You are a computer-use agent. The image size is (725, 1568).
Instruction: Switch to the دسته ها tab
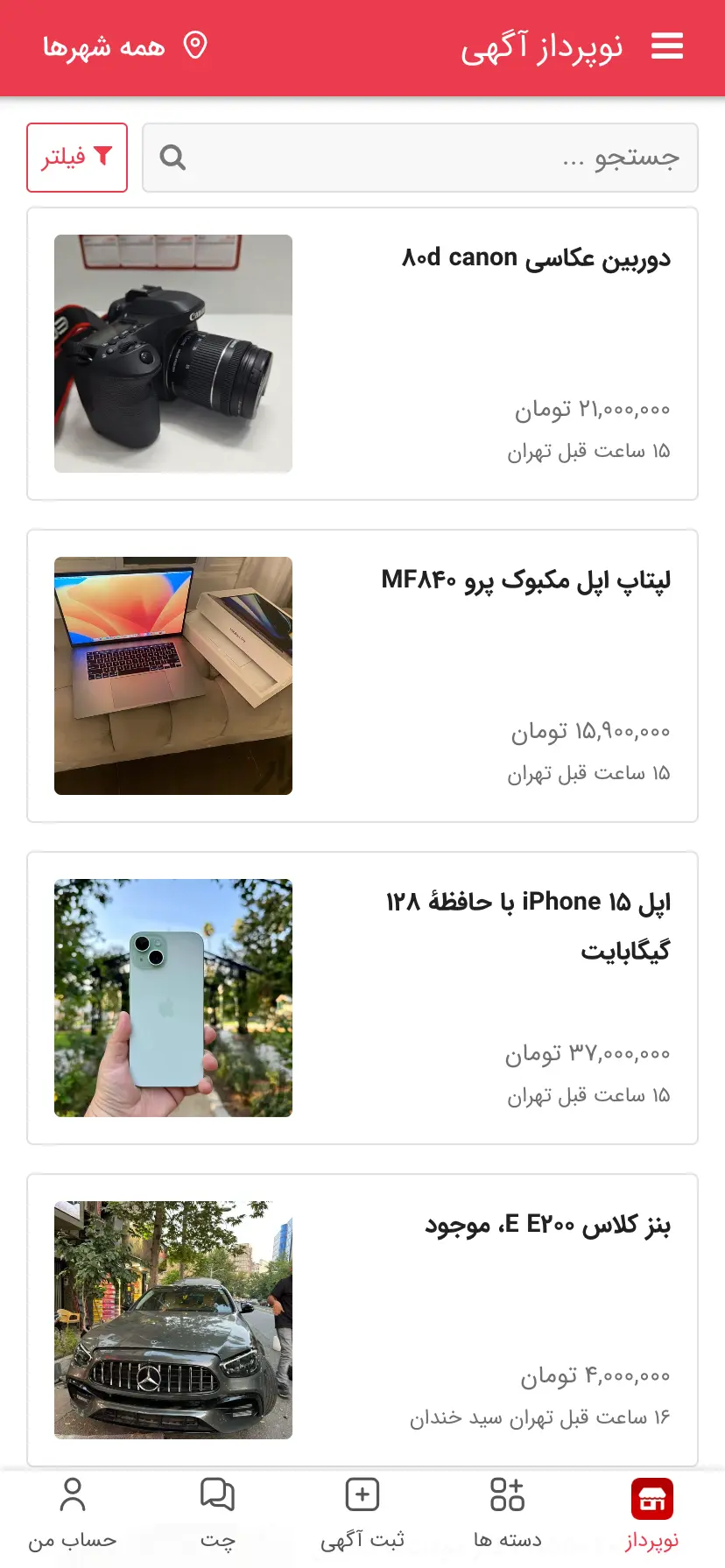pyautogui.click(x=508, y=1515)
